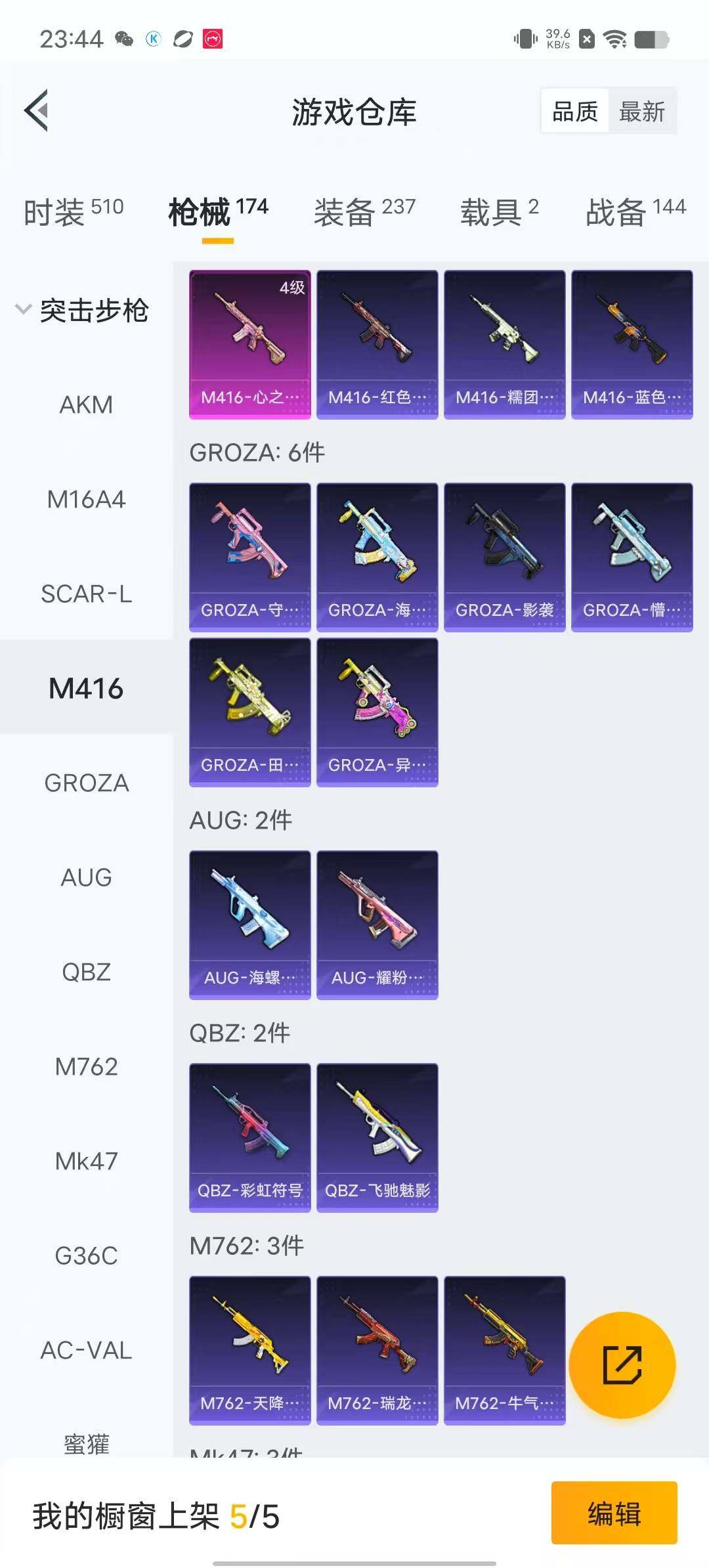Sort items by 最新
The image size is (709, 1568).
coord(641,111)
